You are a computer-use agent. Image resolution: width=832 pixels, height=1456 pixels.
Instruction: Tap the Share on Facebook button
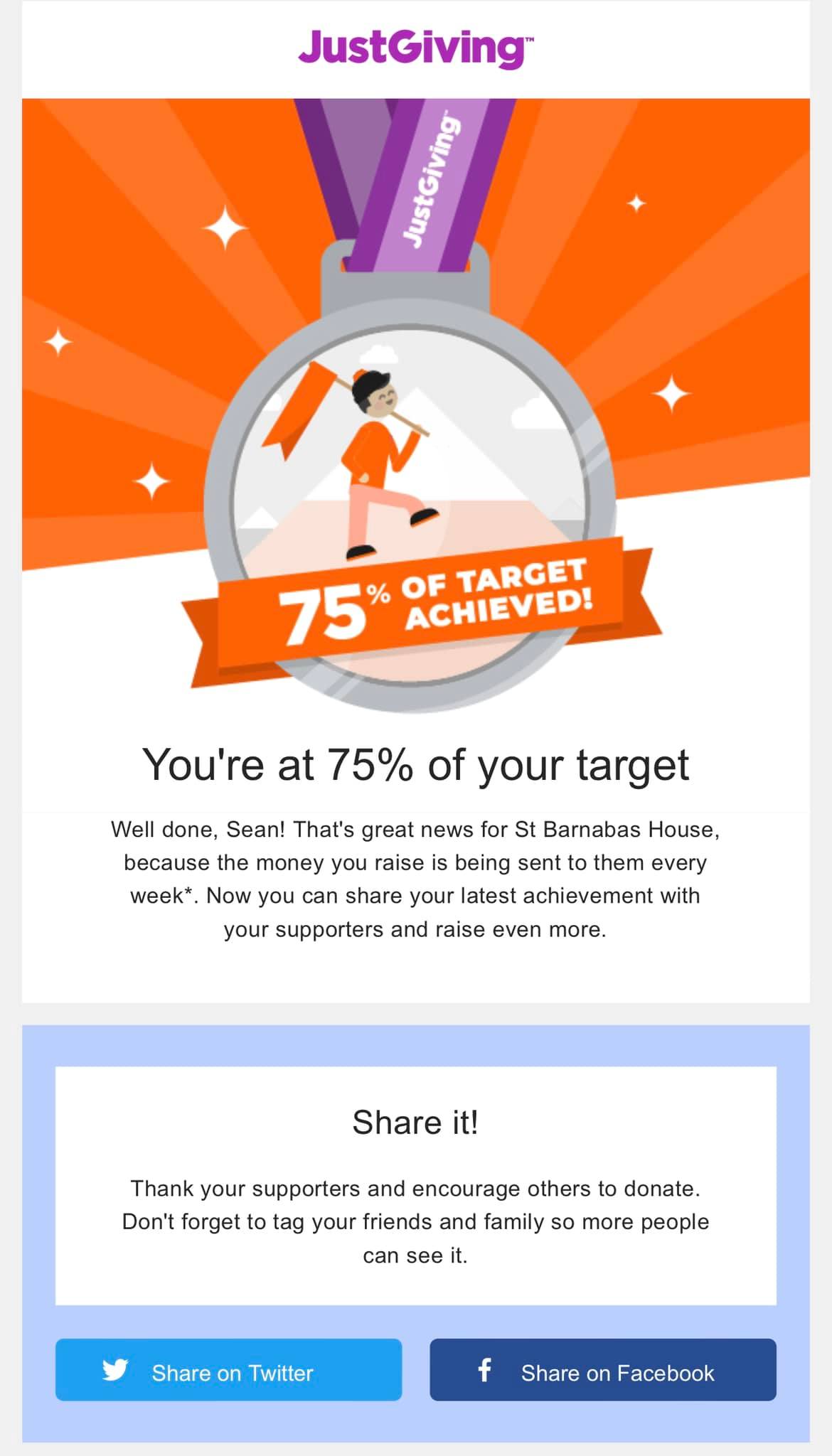point(603,1369)
